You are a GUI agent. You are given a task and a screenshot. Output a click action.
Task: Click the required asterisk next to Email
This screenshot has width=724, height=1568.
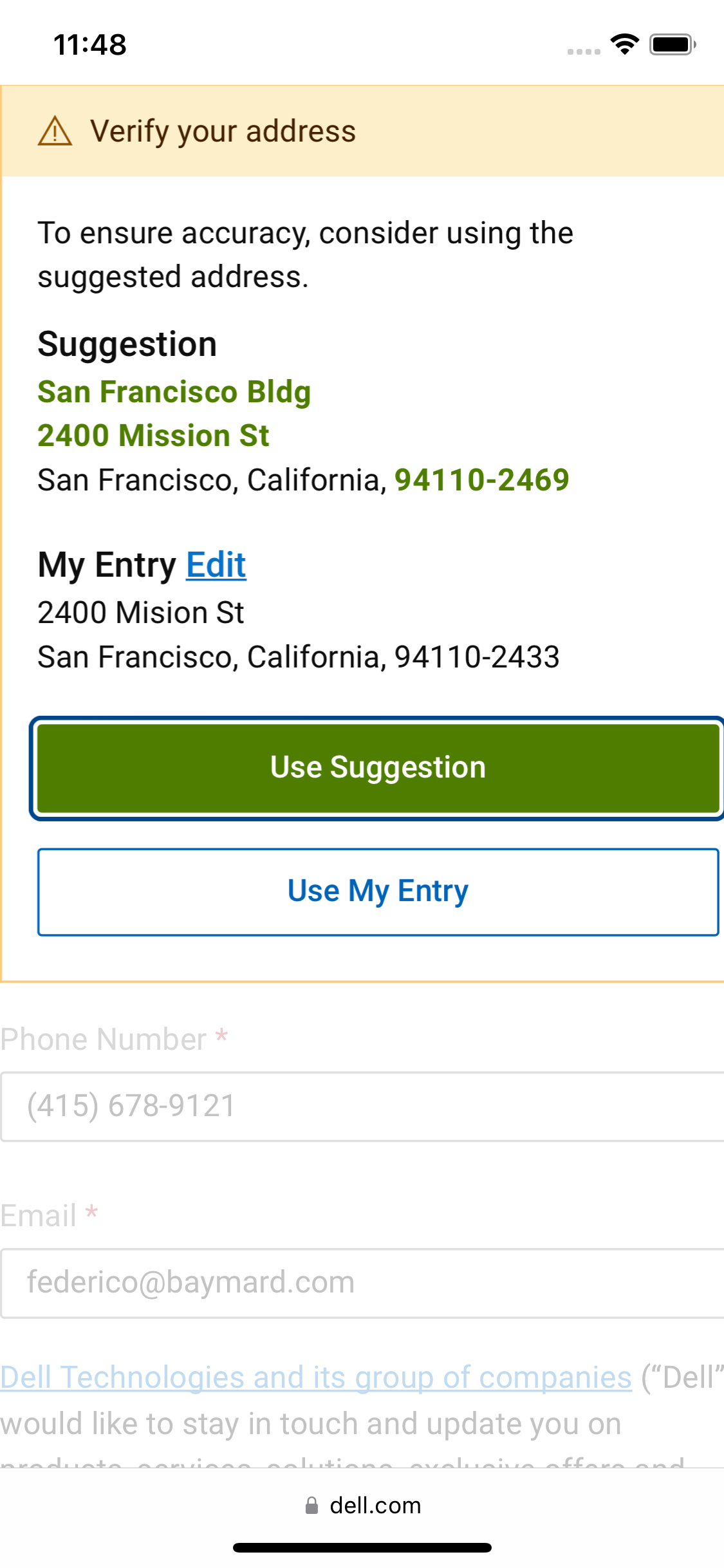coord(91,1212)
